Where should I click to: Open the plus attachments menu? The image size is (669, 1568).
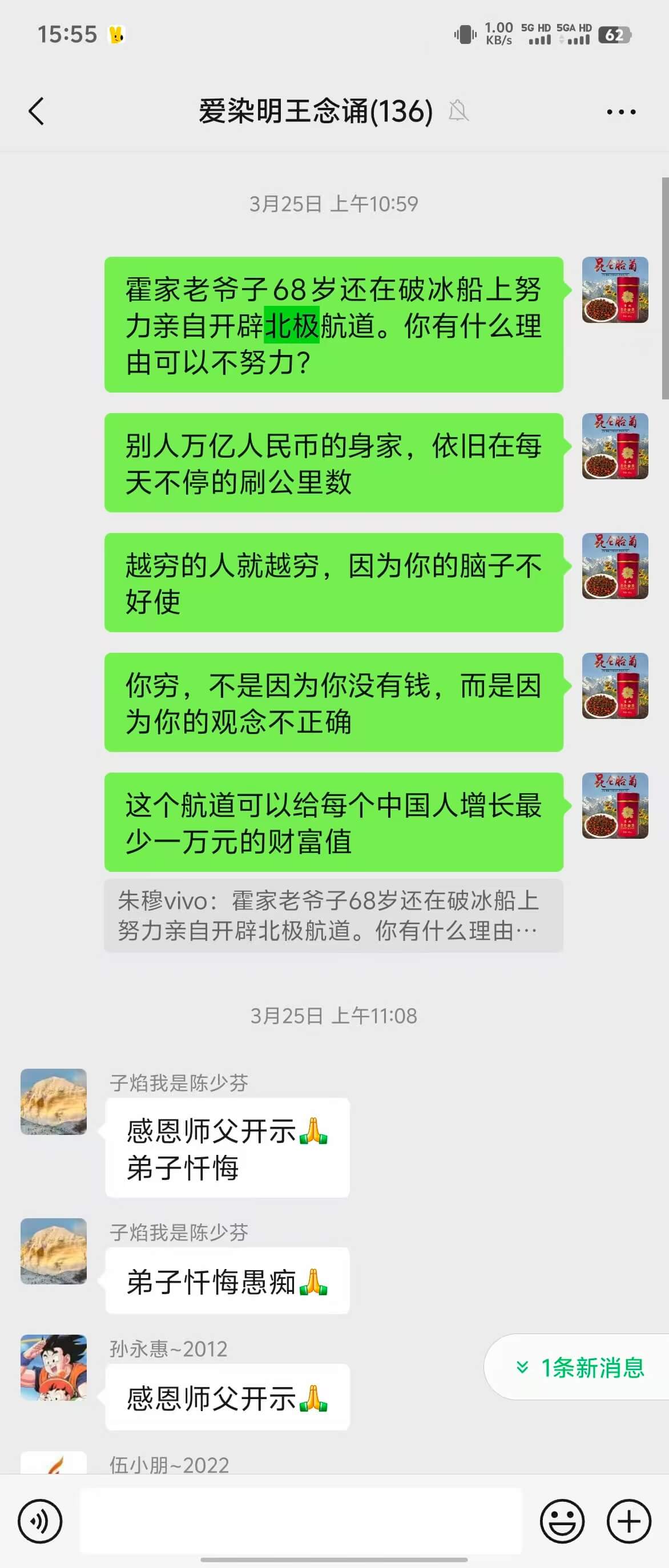click(628, 1521)
